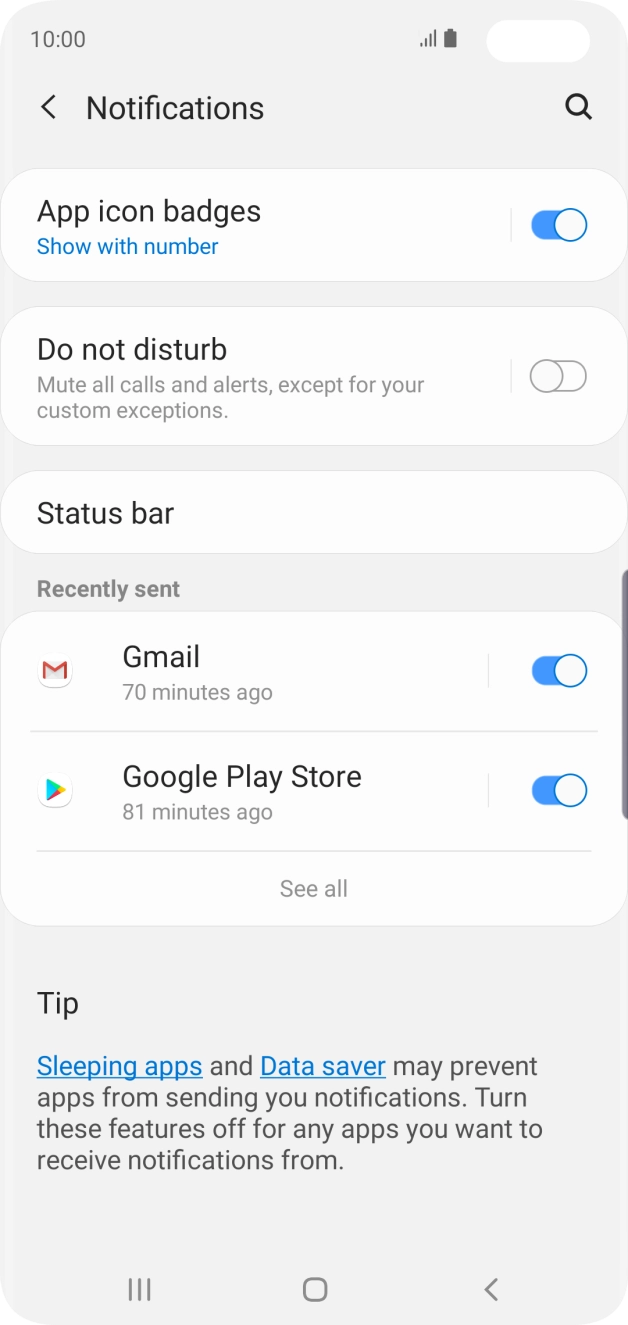This screenshot has height=1325, width=628.
Task: Follow the Data saver link
Action: point(322,1066)
